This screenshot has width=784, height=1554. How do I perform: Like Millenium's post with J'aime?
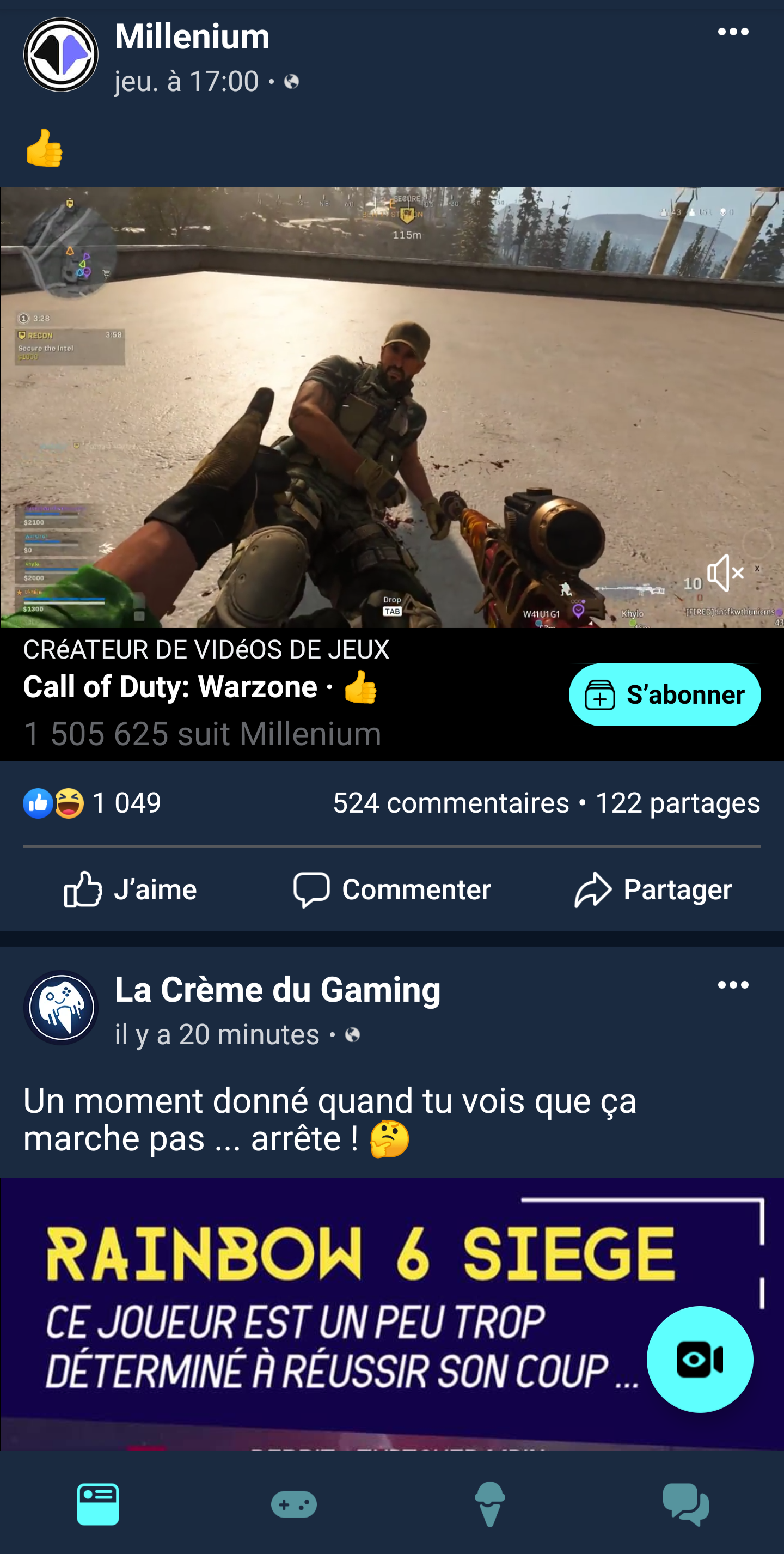[x=130, y=889]
